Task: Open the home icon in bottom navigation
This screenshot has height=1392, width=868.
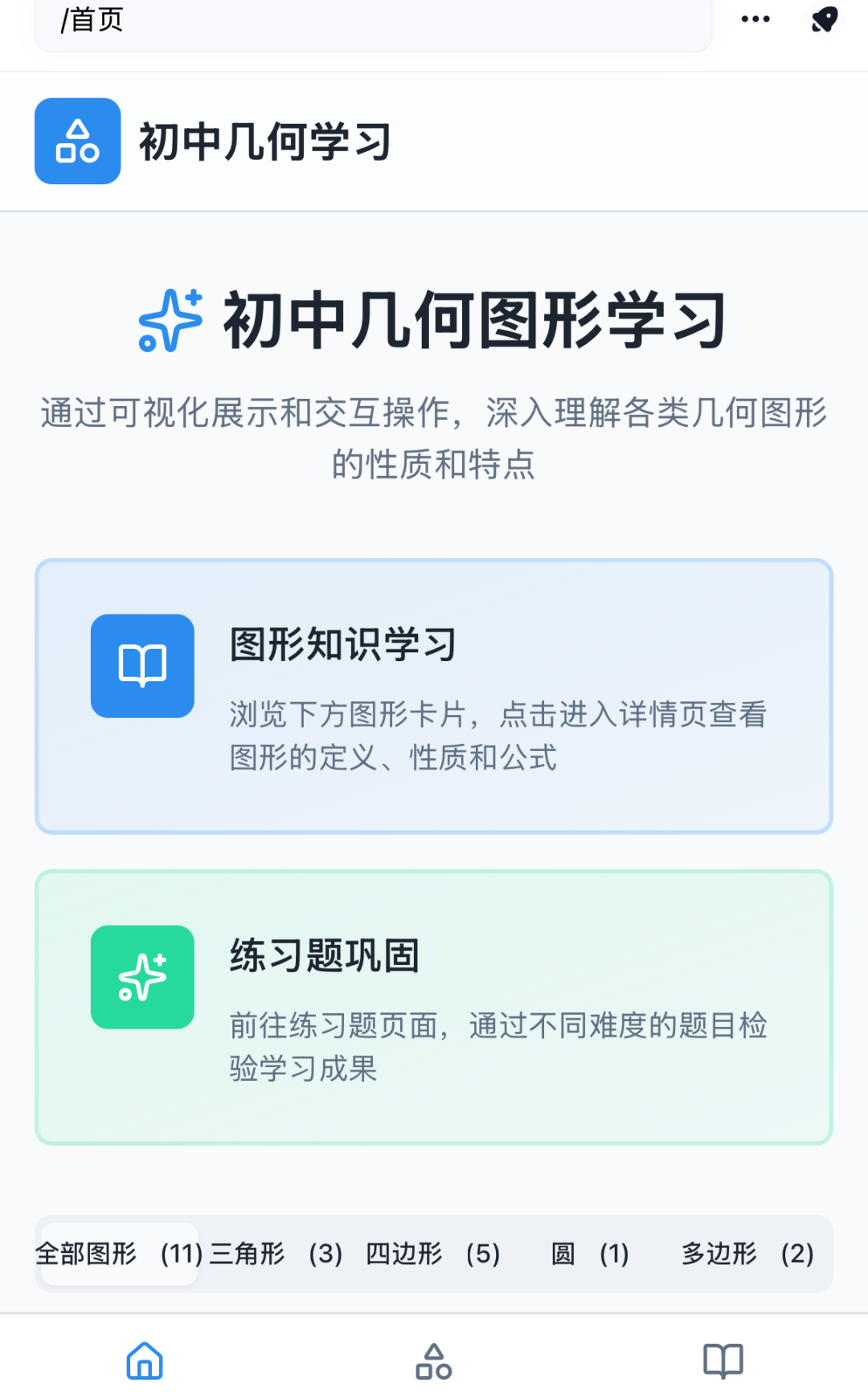Action: pos(145,1361)
